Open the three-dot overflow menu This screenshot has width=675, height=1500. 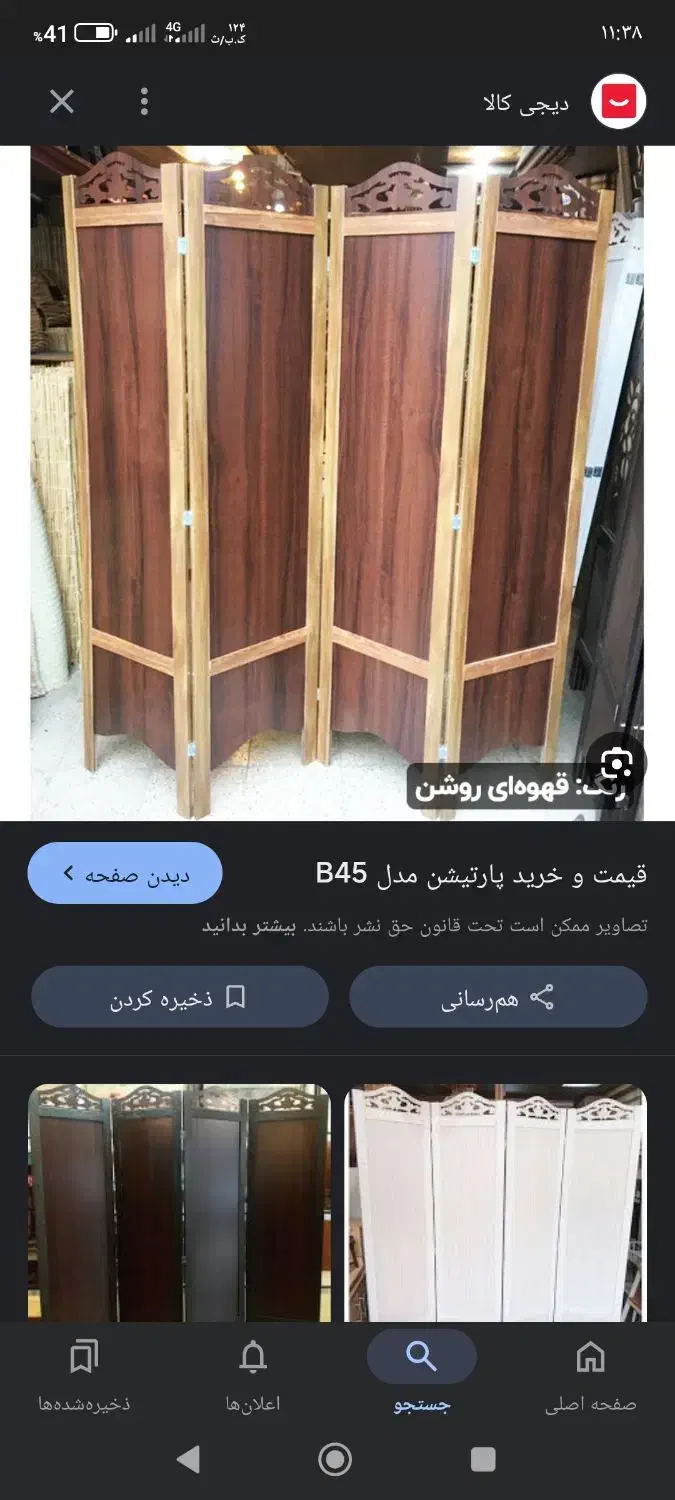tap(145, 101)
